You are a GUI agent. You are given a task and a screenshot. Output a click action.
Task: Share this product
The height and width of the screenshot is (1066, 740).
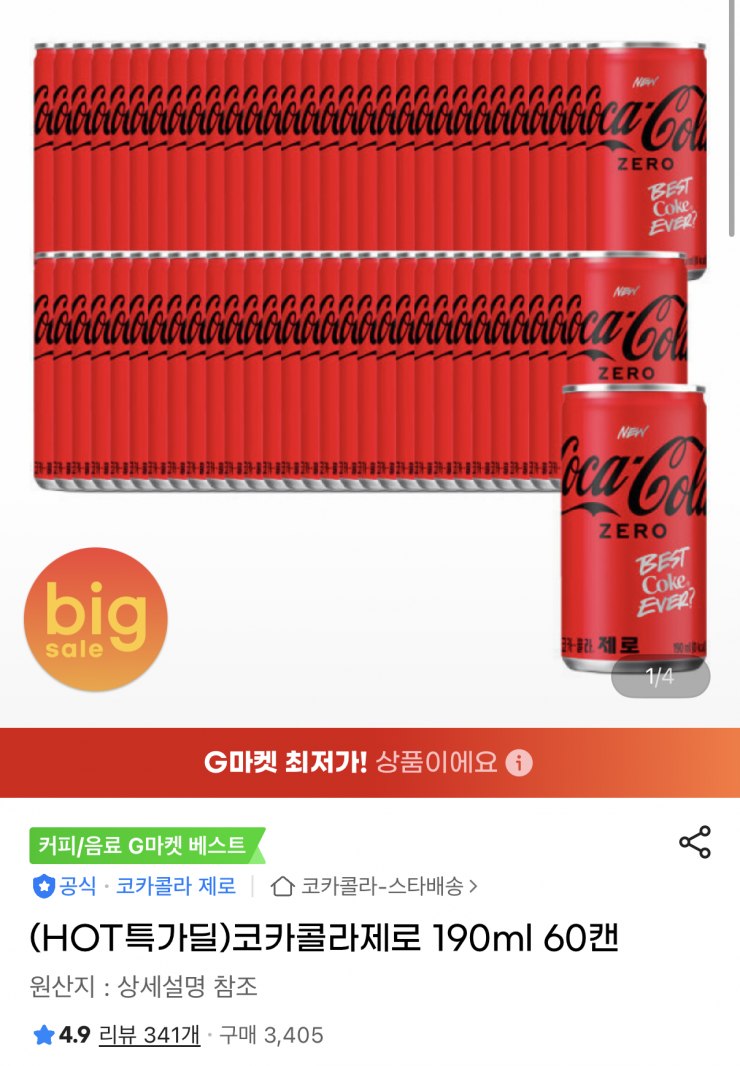click(695, 842)
